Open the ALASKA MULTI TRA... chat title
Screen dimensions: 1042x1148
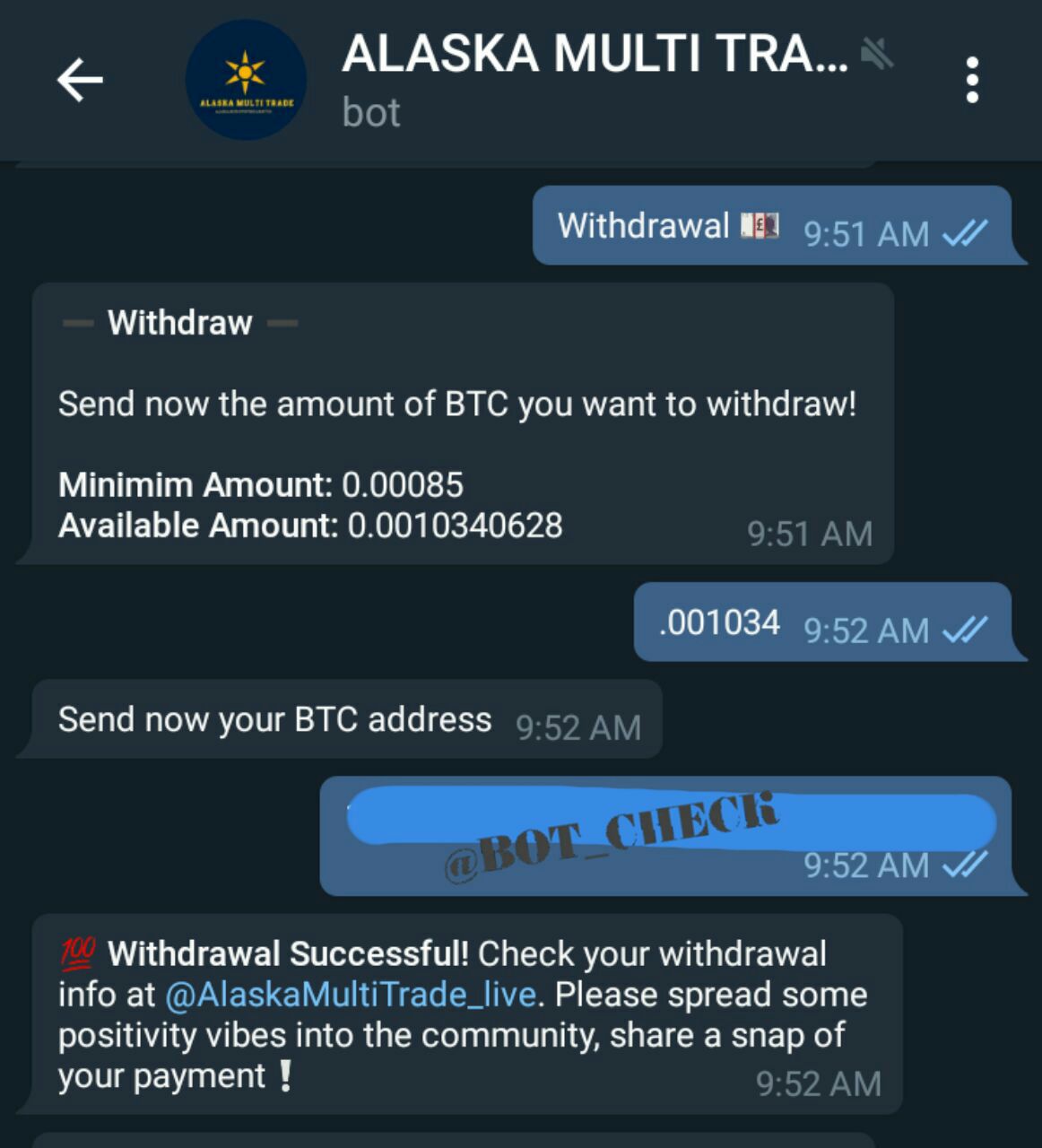[x=594, y=54]
